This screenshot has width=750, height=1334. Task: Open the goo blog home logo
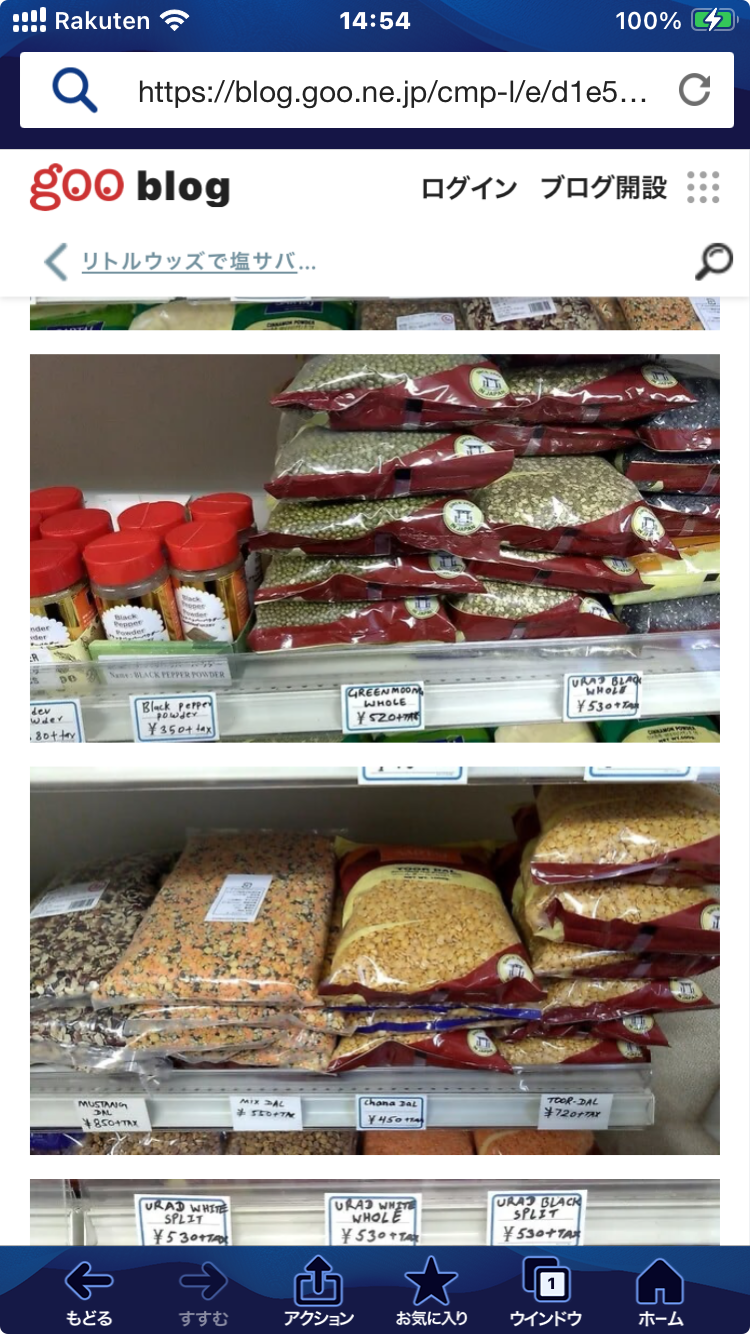[130, 187]
